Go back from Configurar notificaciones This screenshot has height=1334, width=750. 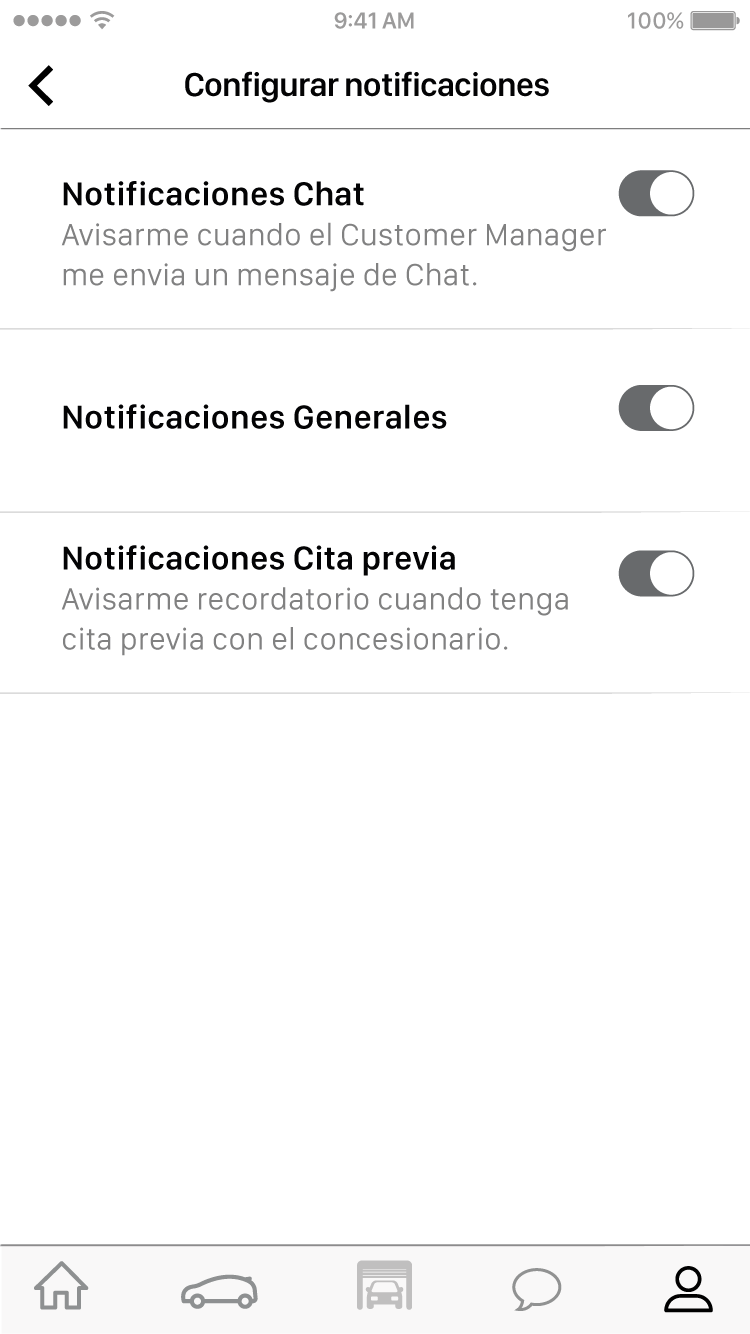[x=41, y=86]
